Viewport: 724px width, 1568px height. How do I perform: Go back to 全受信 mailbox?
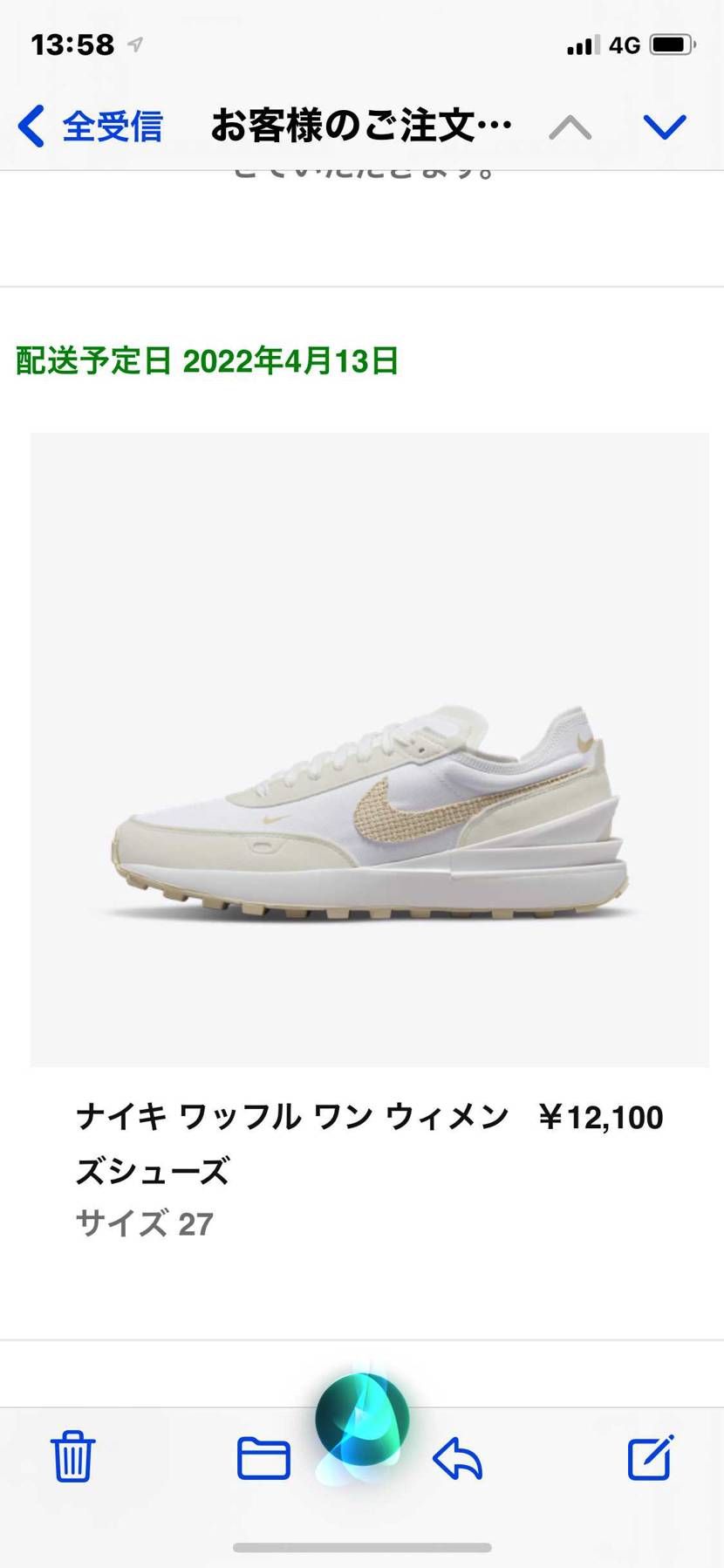[x=91, y=127]
